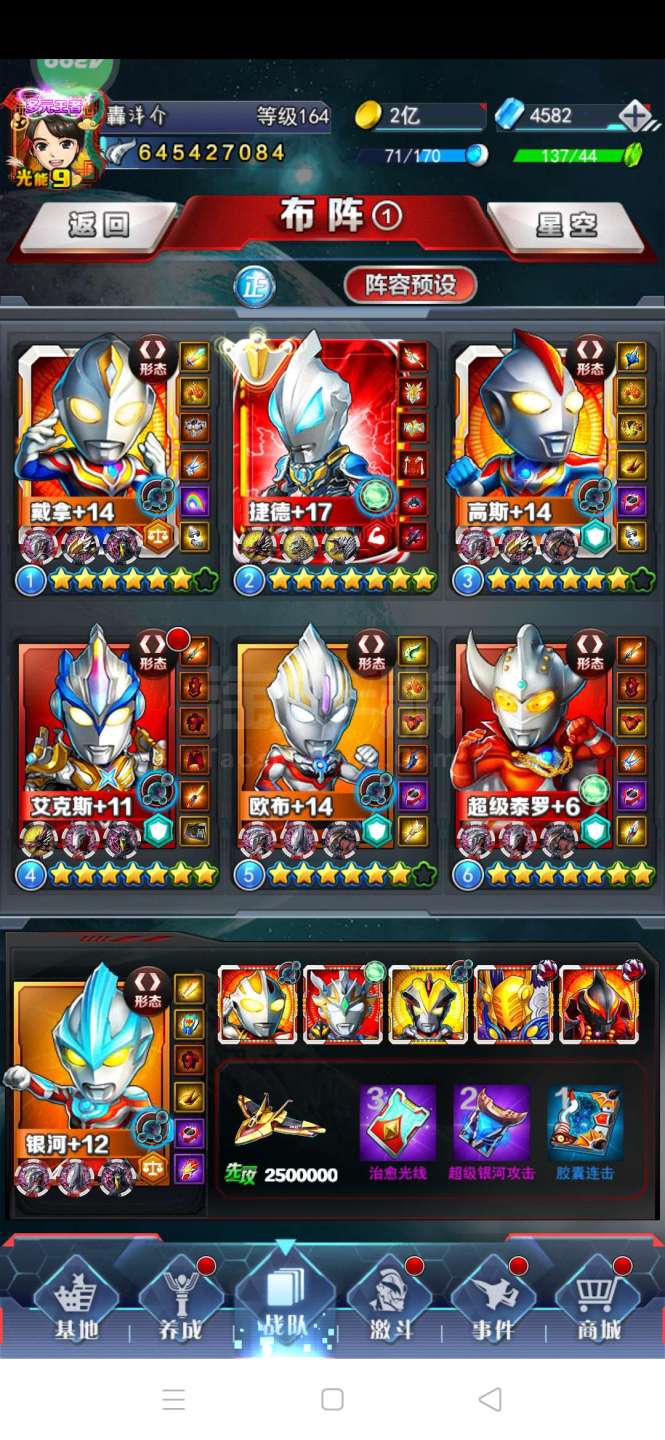Image resolution: width=665 pixels, height=1440 pixels.
Task: Switch to the 养成 tab
Action: [x=181, y=1300]
